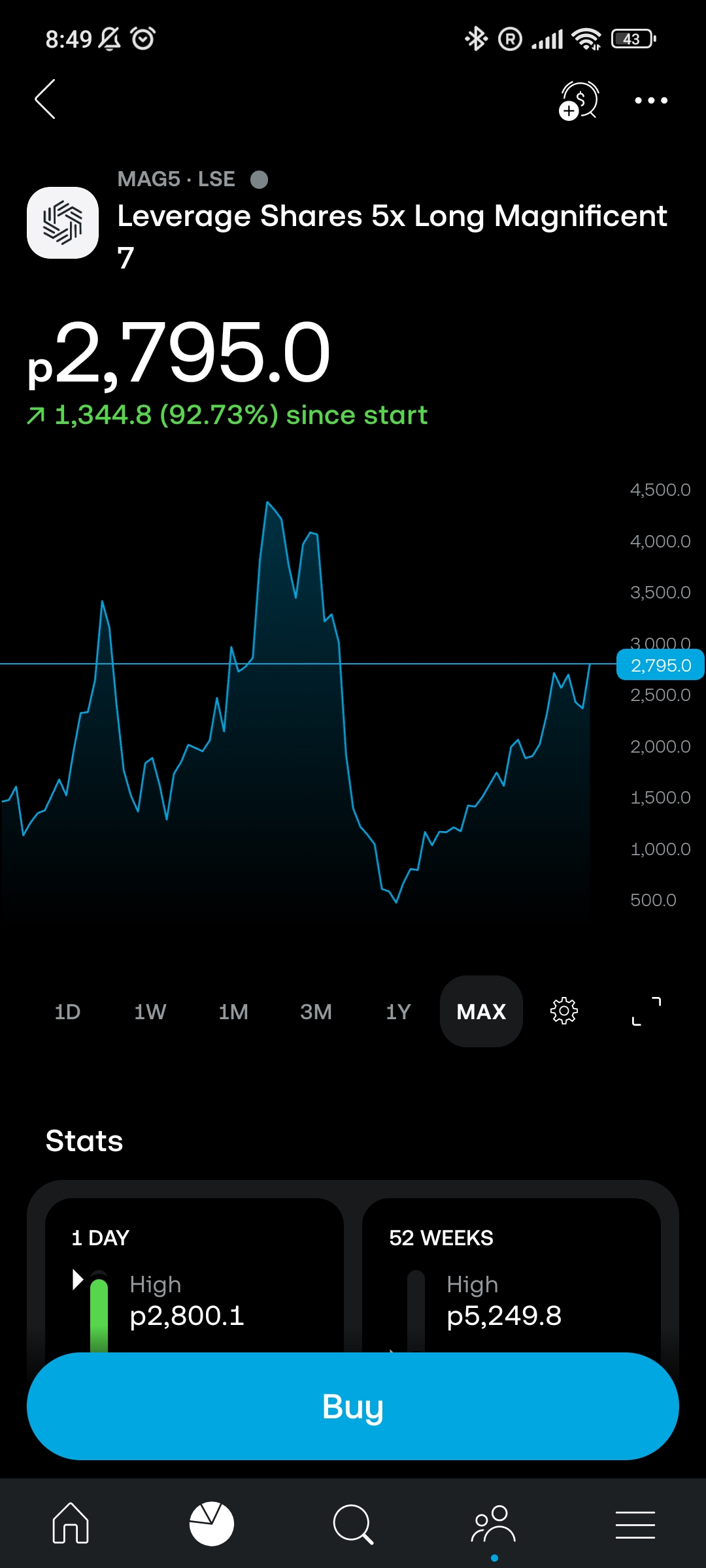Select the 1W chart range
The width and height of the screenshot is (706, 1568).
(x=150, y=1011)
